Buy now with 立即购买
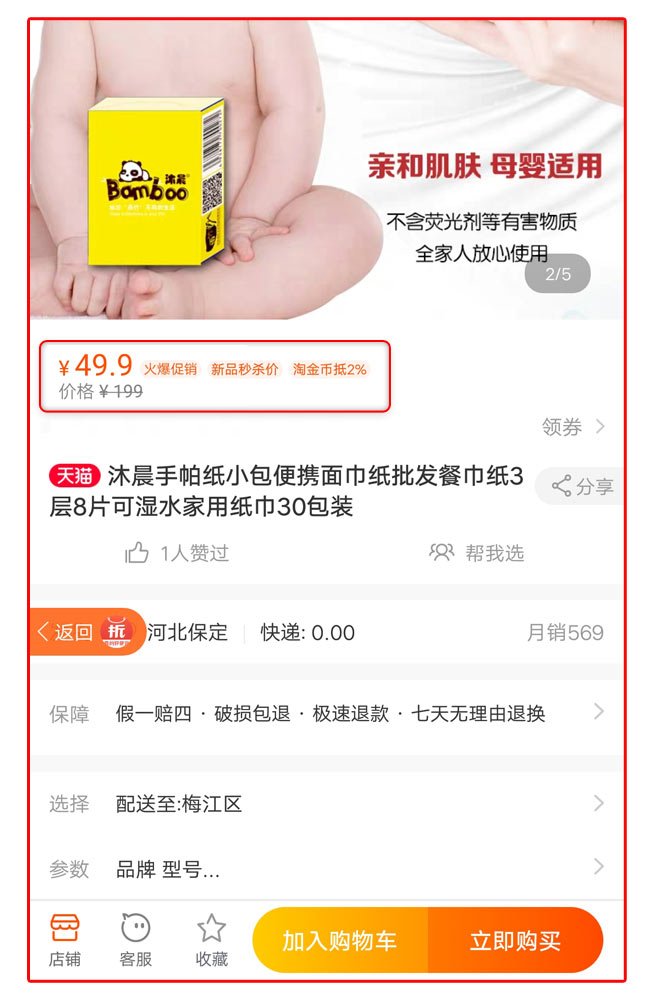 tap(515, 941)
